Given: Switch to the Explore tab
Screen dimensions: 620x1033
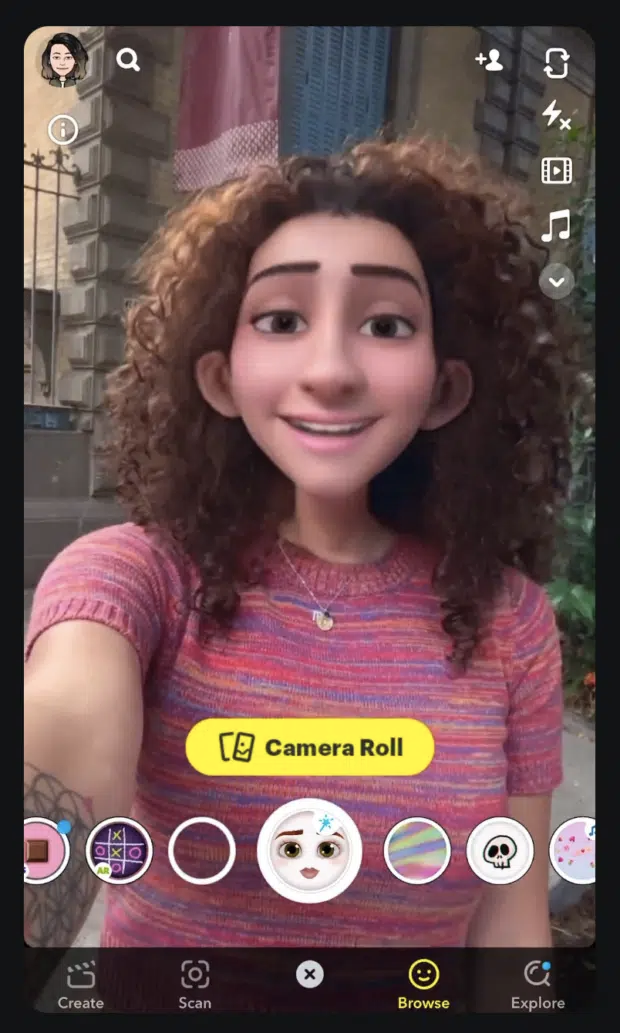Looking at the screenshot, I should pyautogui.click(x=538, y=985).
